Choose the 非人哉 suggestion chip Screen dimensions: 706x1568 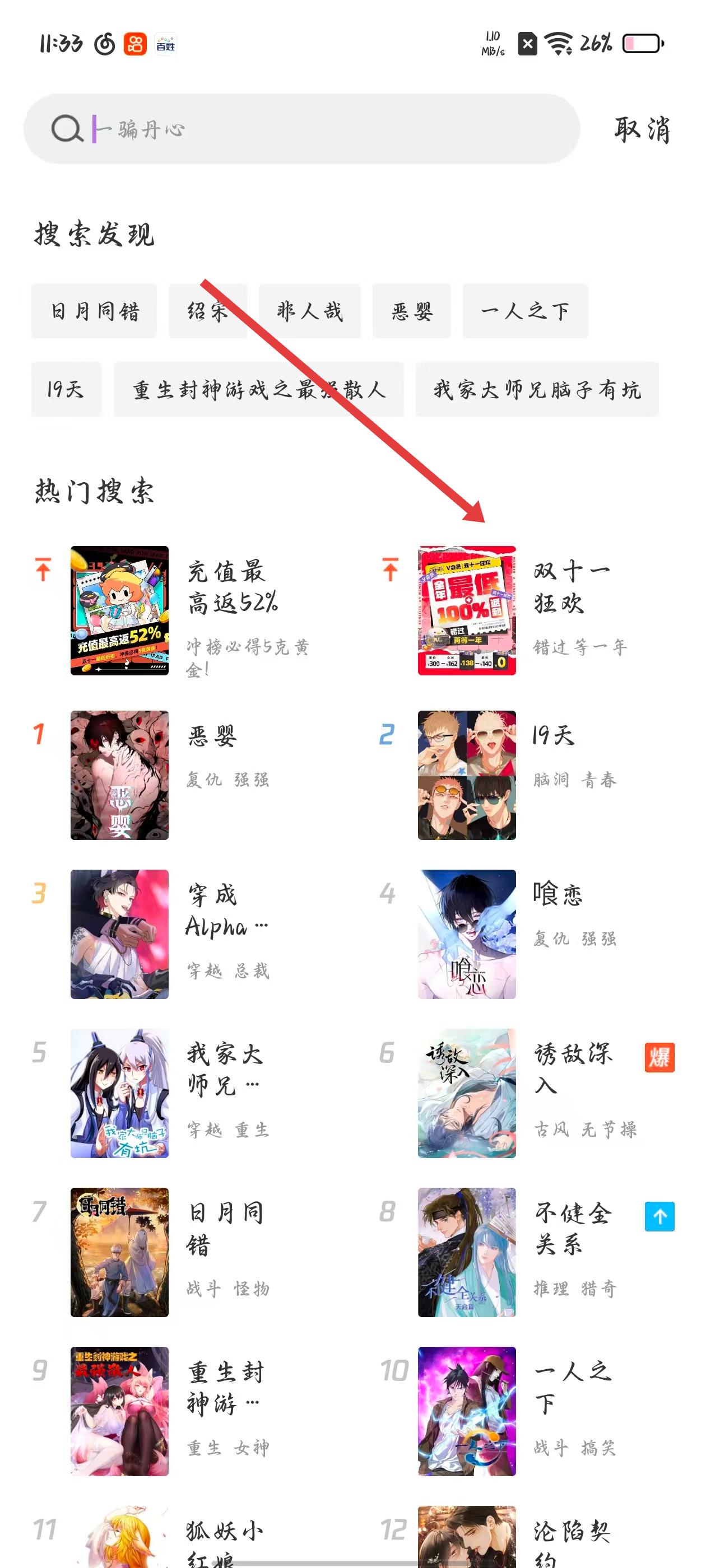pos(309,311)
